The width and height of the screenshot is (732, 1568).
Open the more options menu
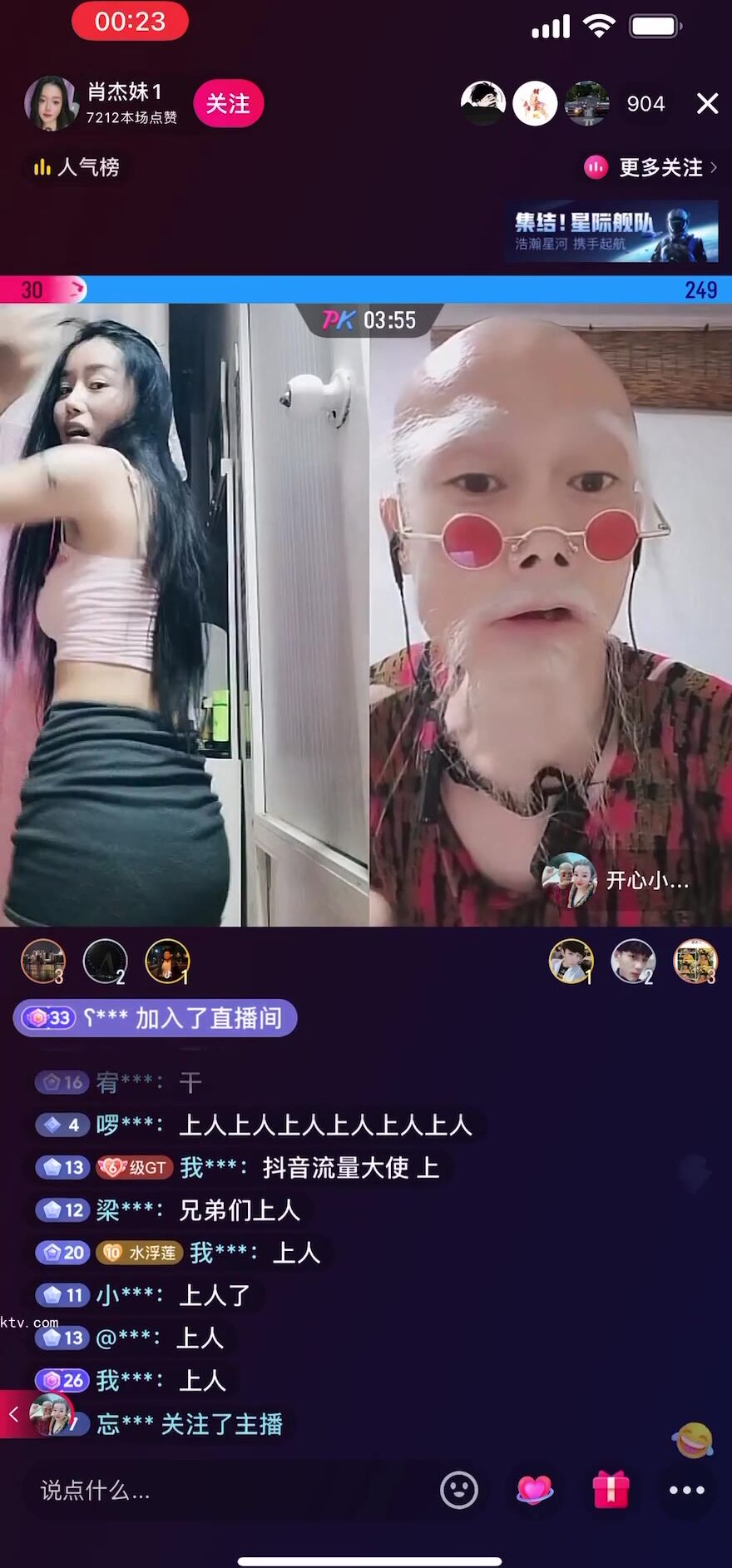(686, 1490)
